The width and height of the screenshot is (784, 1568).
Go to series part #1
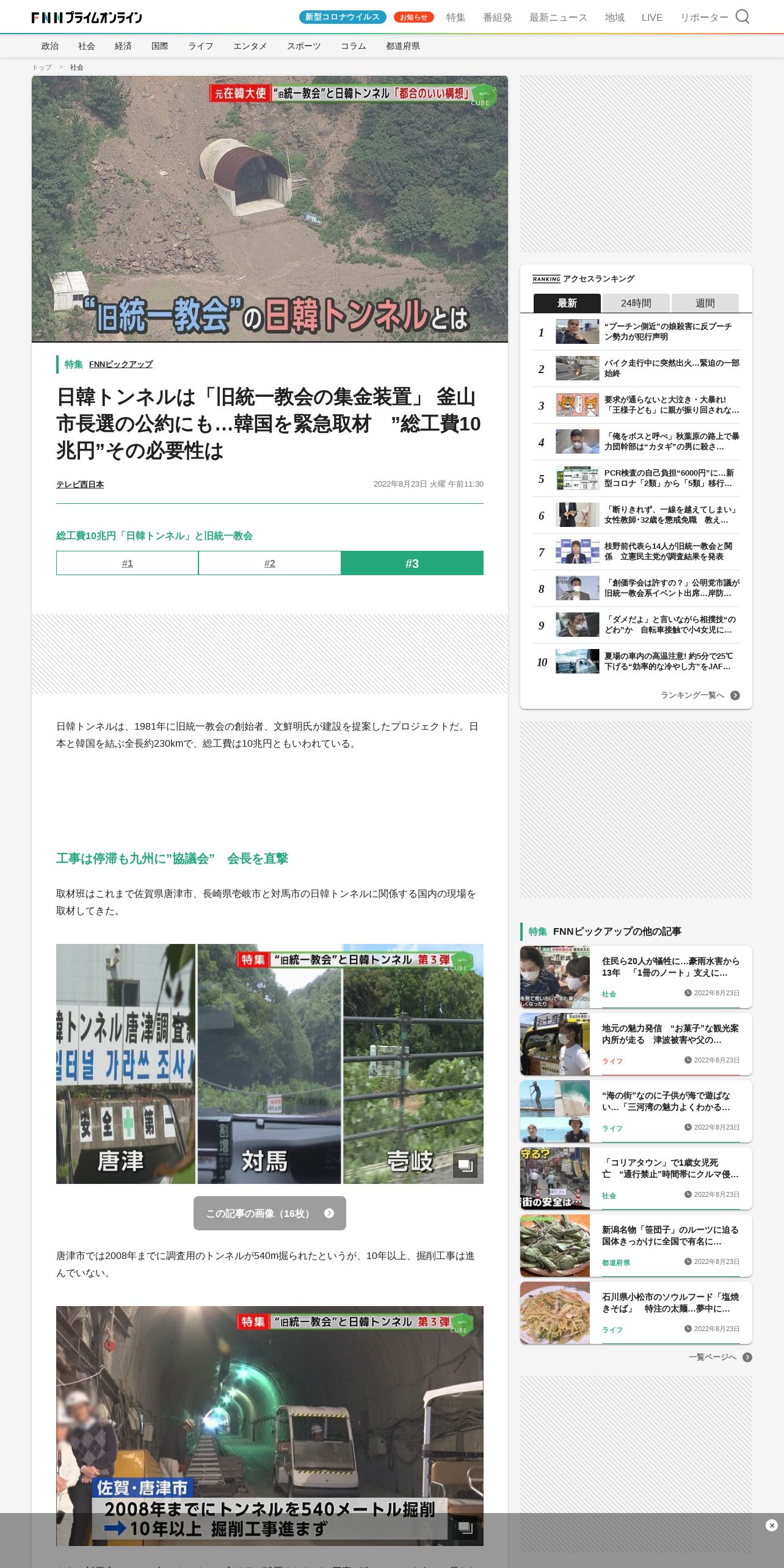click(x=127, y=563)
